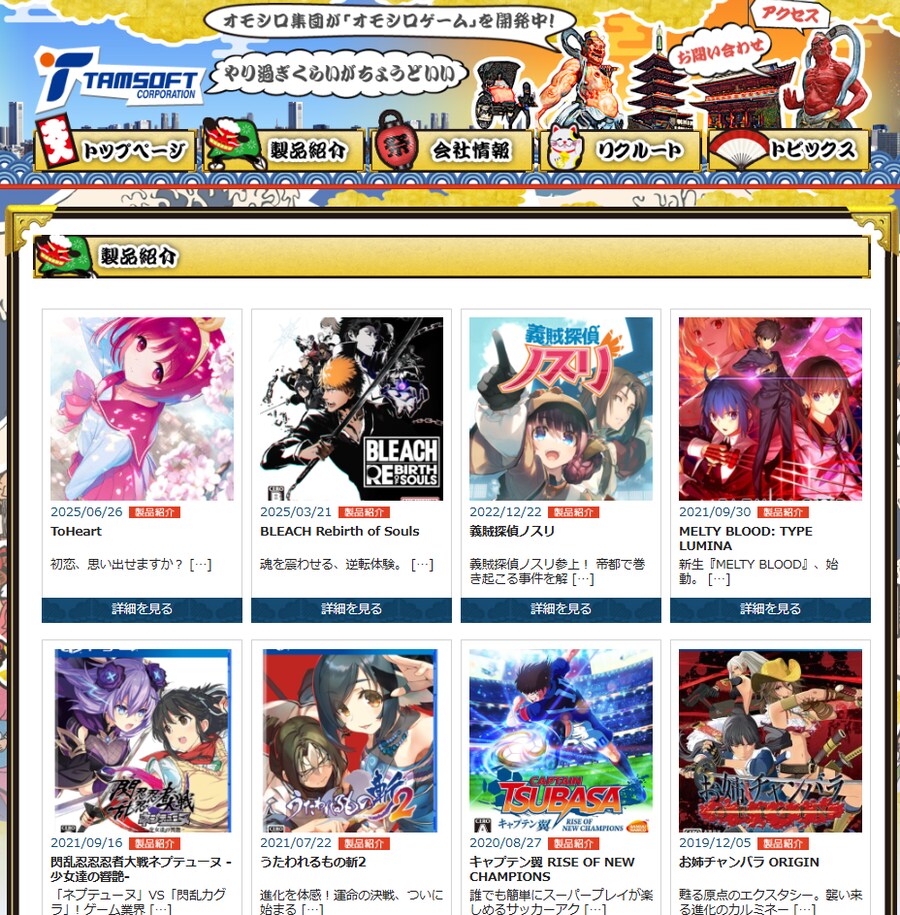This screenshot has height=915, width=900.
Task: Open the BLEACH Rebirth of Souls cover
Action: [351, 408]
